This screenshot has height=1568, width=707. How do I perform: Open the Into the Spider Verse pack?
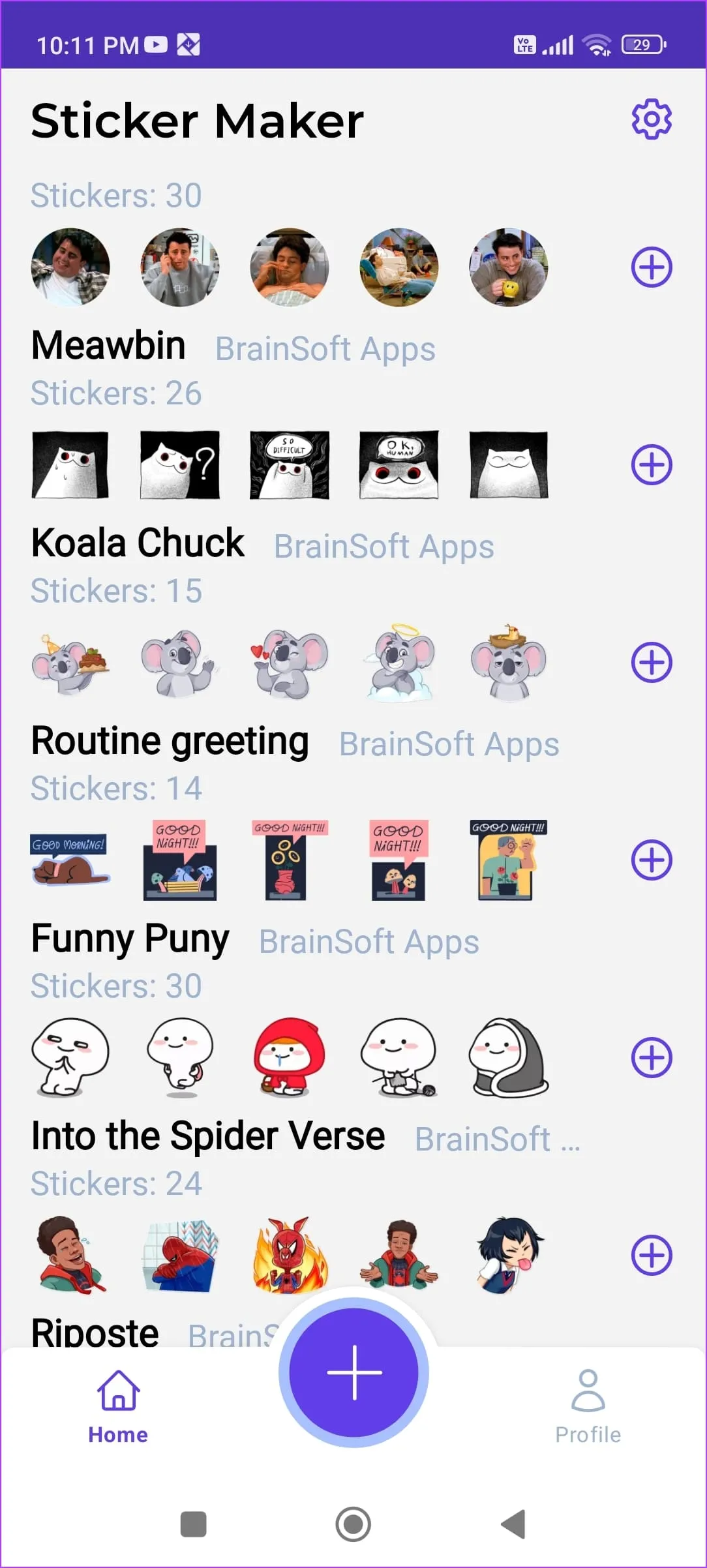pos(207,1137)
